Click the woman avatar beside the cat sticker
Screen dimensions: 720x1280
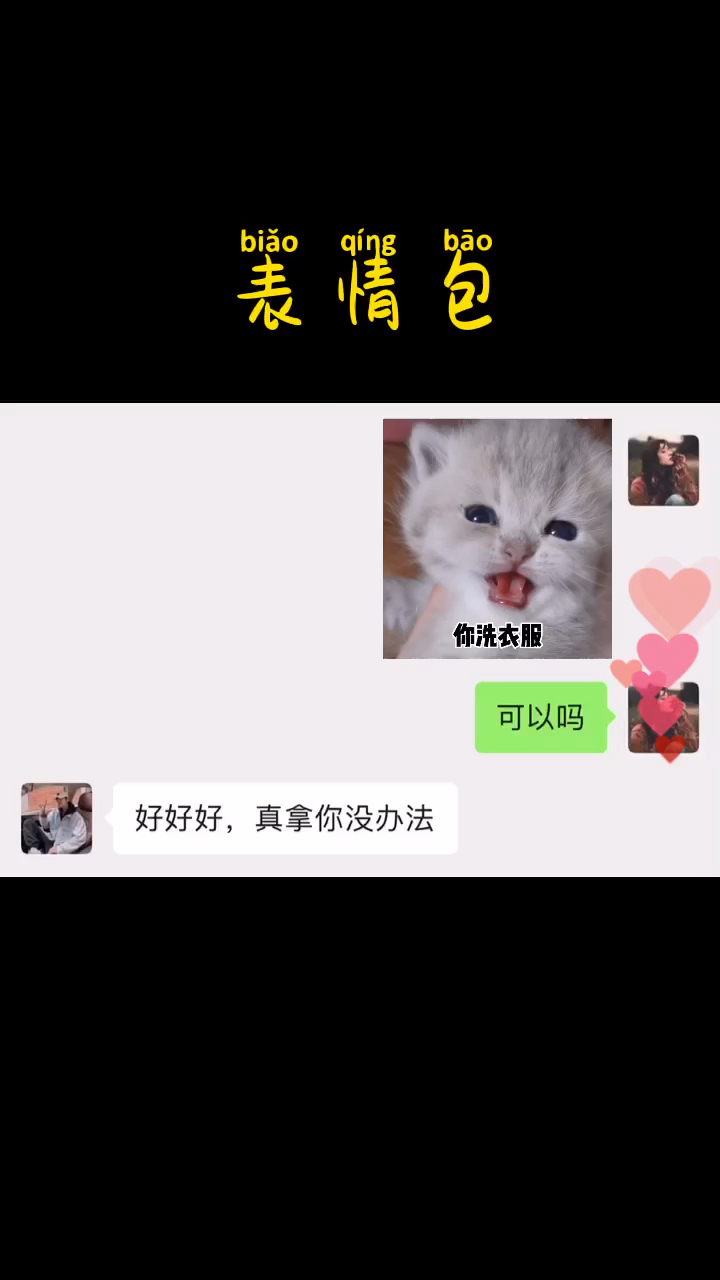coord(663,469)
